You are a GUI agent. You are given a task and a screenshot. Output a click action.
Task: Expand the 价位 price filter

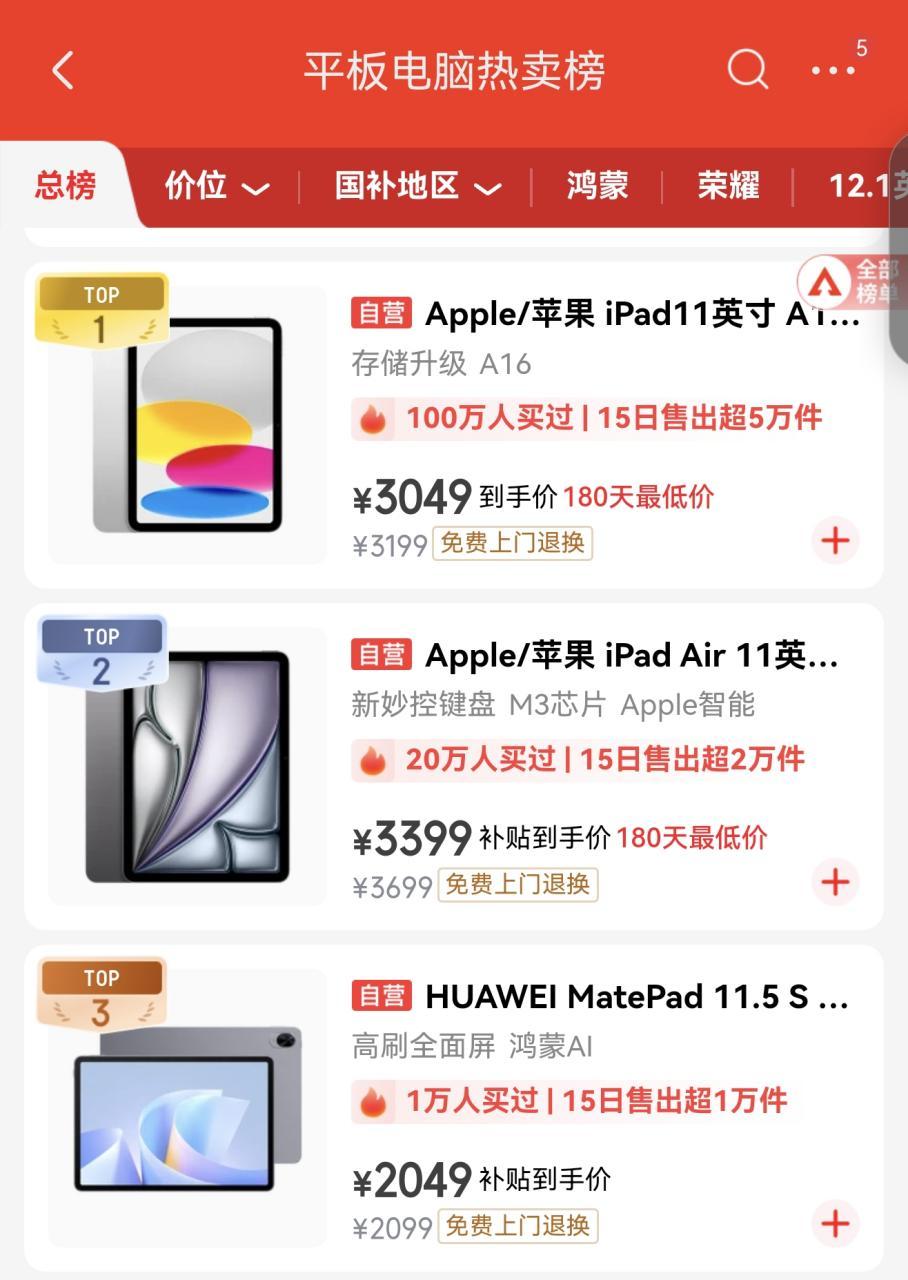pos(217,187)
